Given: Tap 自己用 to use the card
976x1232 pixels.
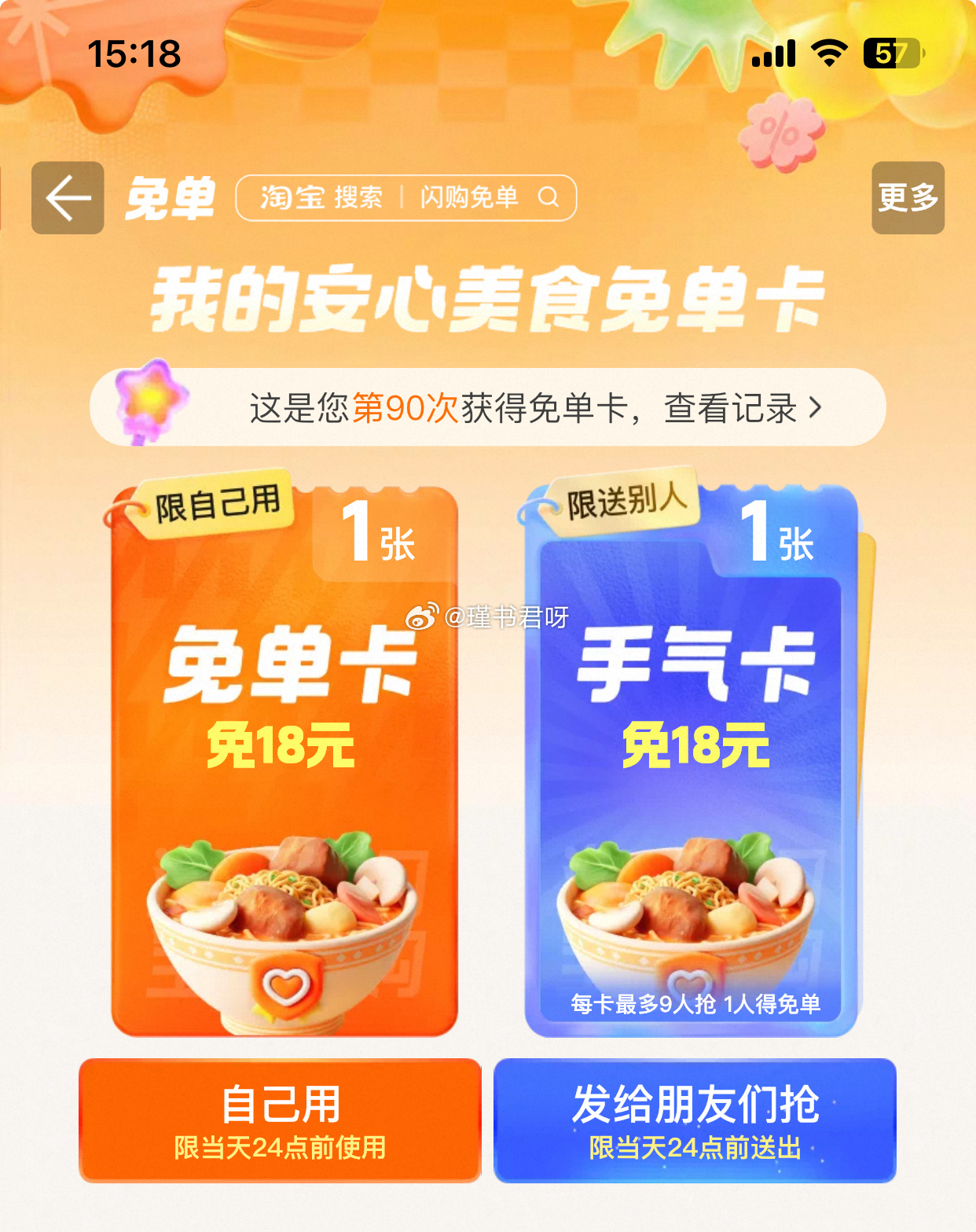Looking at the screenshot, I should (x=280, y=1120).
